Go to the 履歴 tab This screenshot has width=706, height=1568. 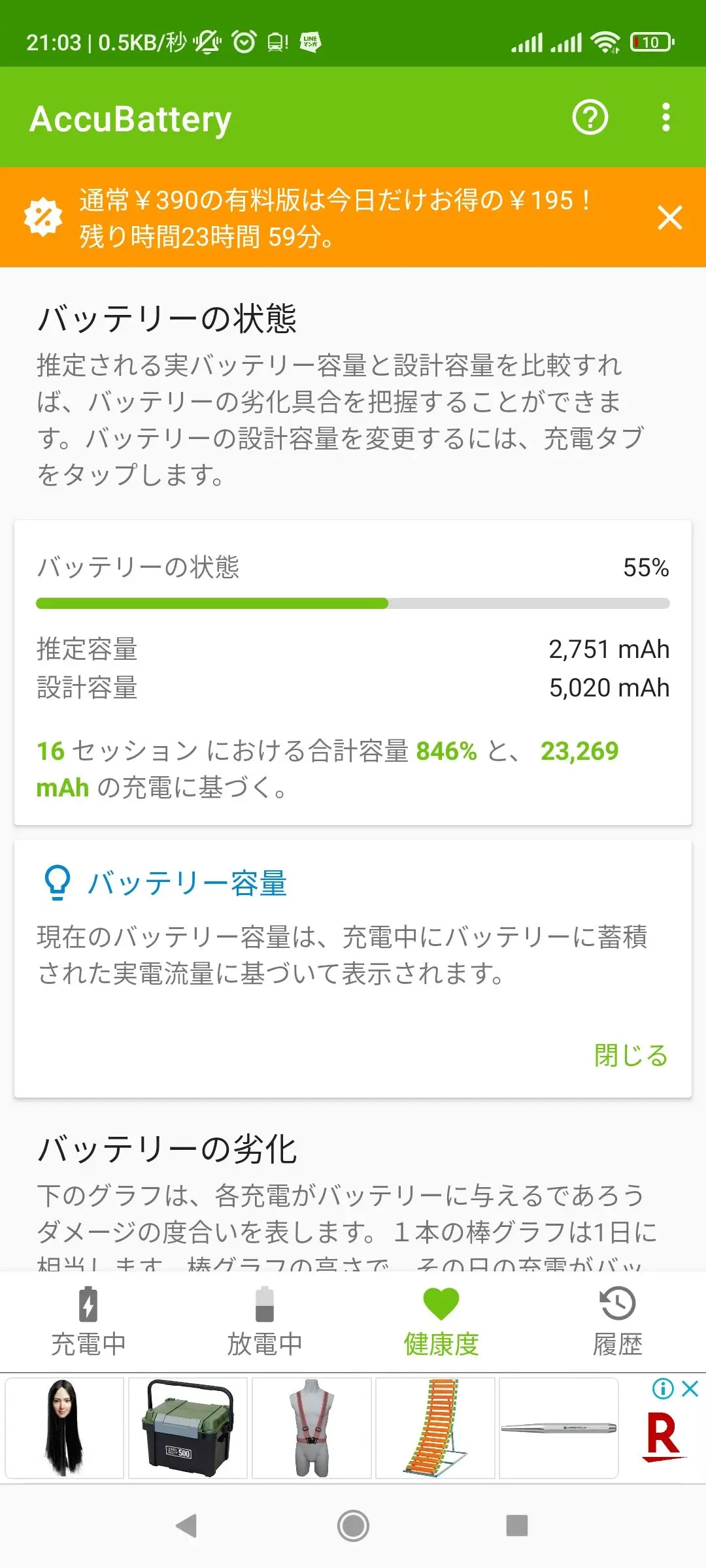click(x=618, y=1321)
